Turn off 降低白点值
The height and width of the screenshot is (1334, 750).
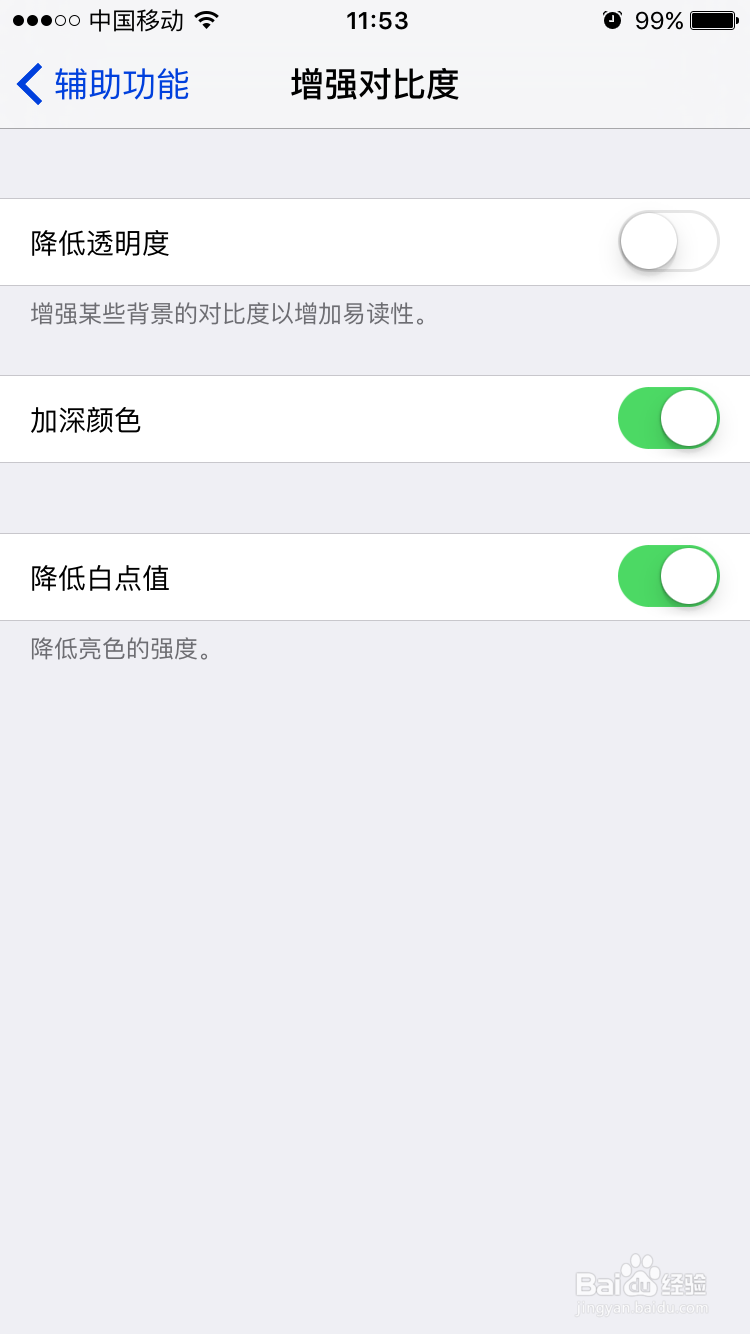[x=668, y=577]
